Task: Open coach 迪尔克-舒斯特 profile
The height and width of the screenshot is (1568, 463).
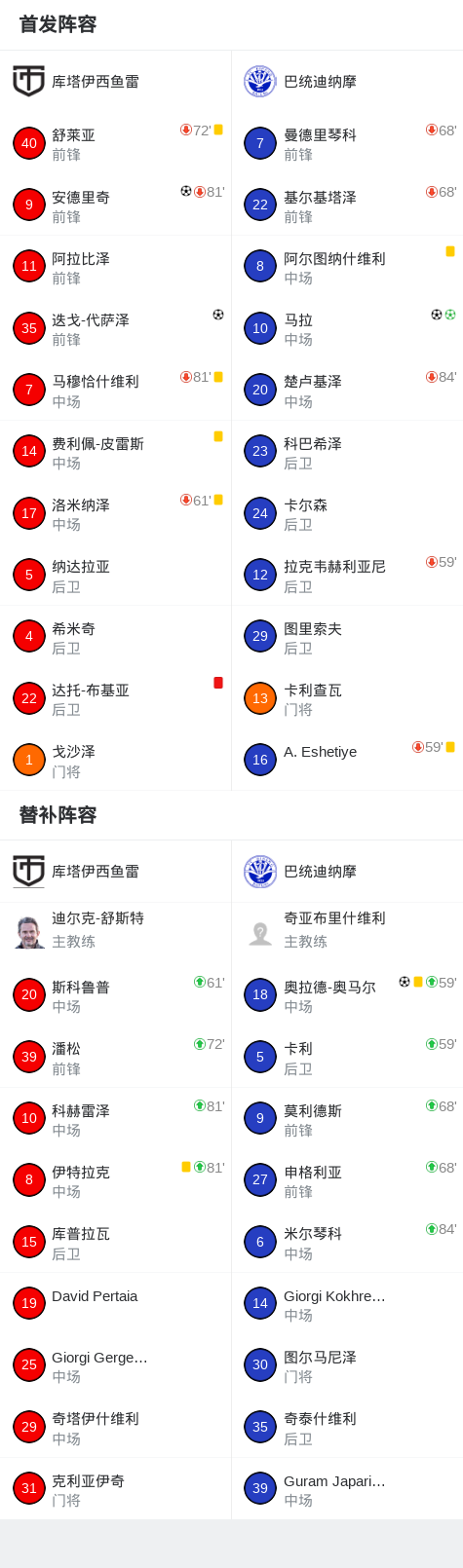Action: pyautogui.click(x=115, y=933)
